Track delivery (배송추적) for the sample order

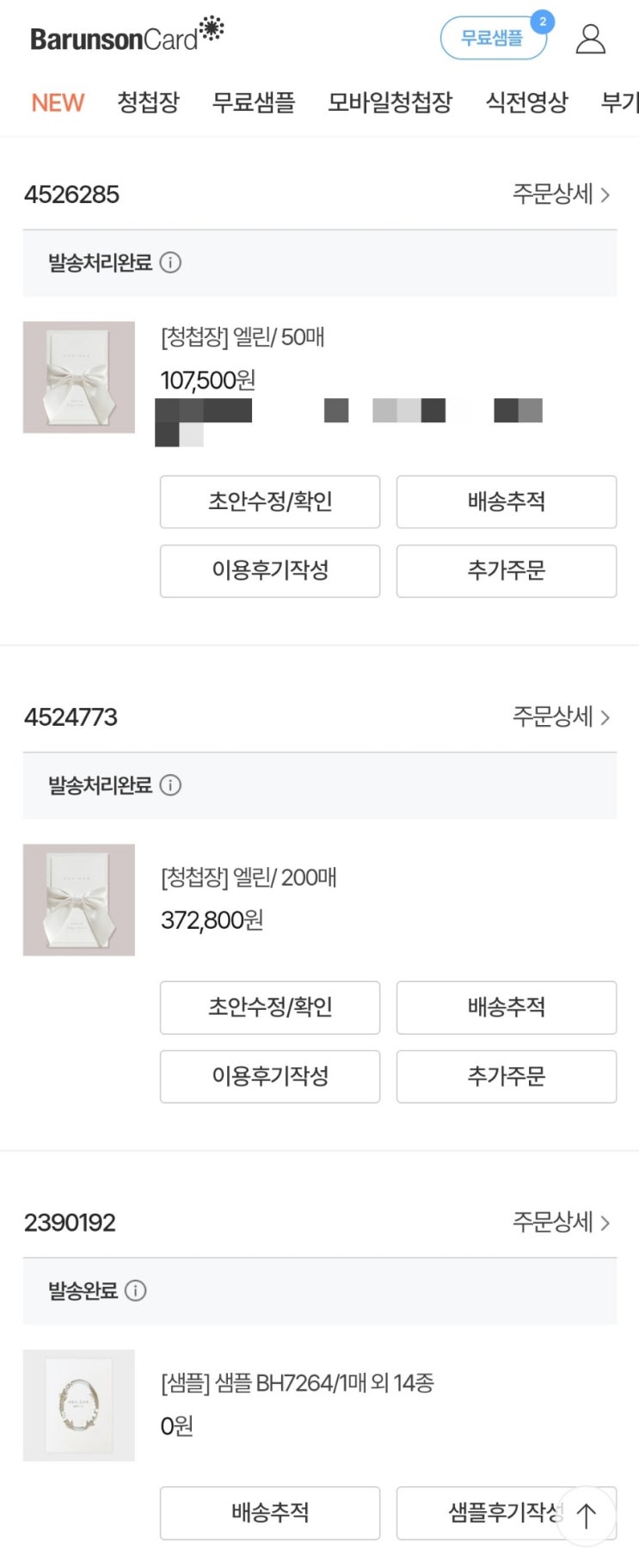pos(270,1513)
